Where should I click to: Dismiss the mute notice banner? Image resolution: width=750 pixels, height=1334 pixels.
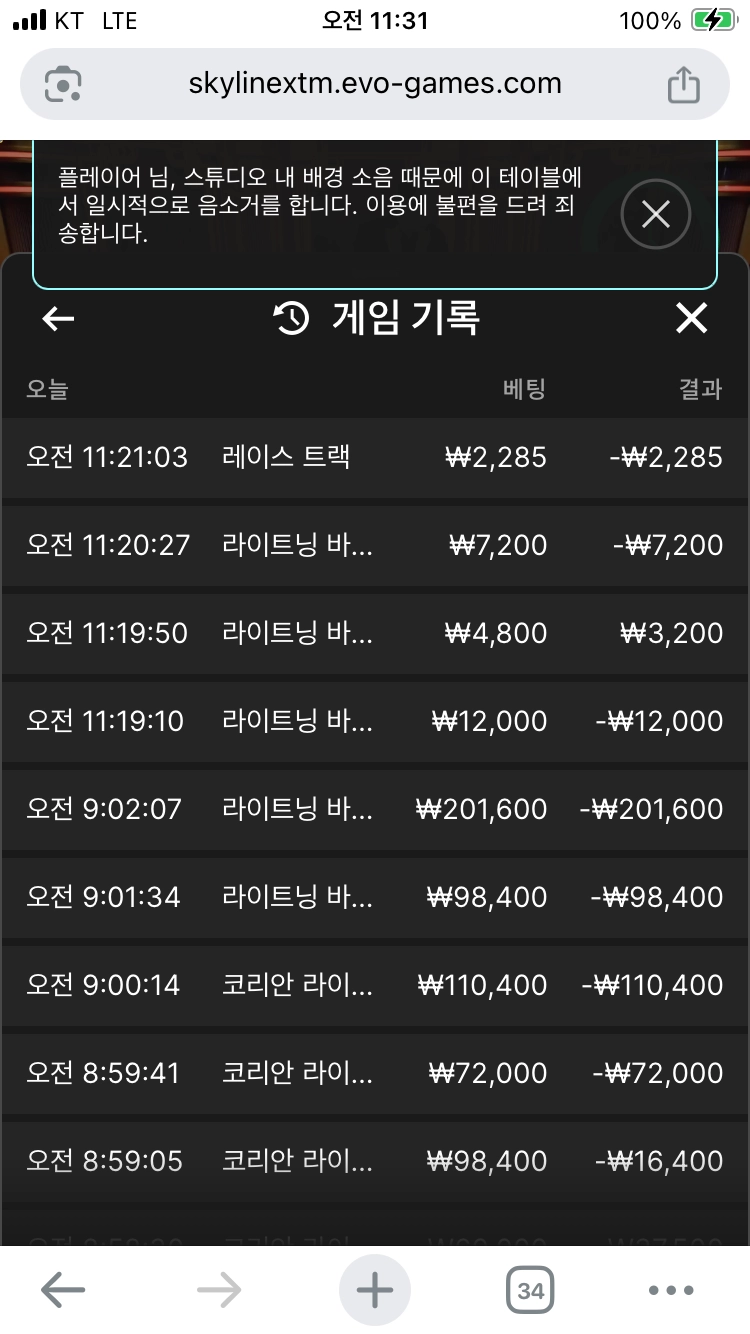tap(655, 214)
